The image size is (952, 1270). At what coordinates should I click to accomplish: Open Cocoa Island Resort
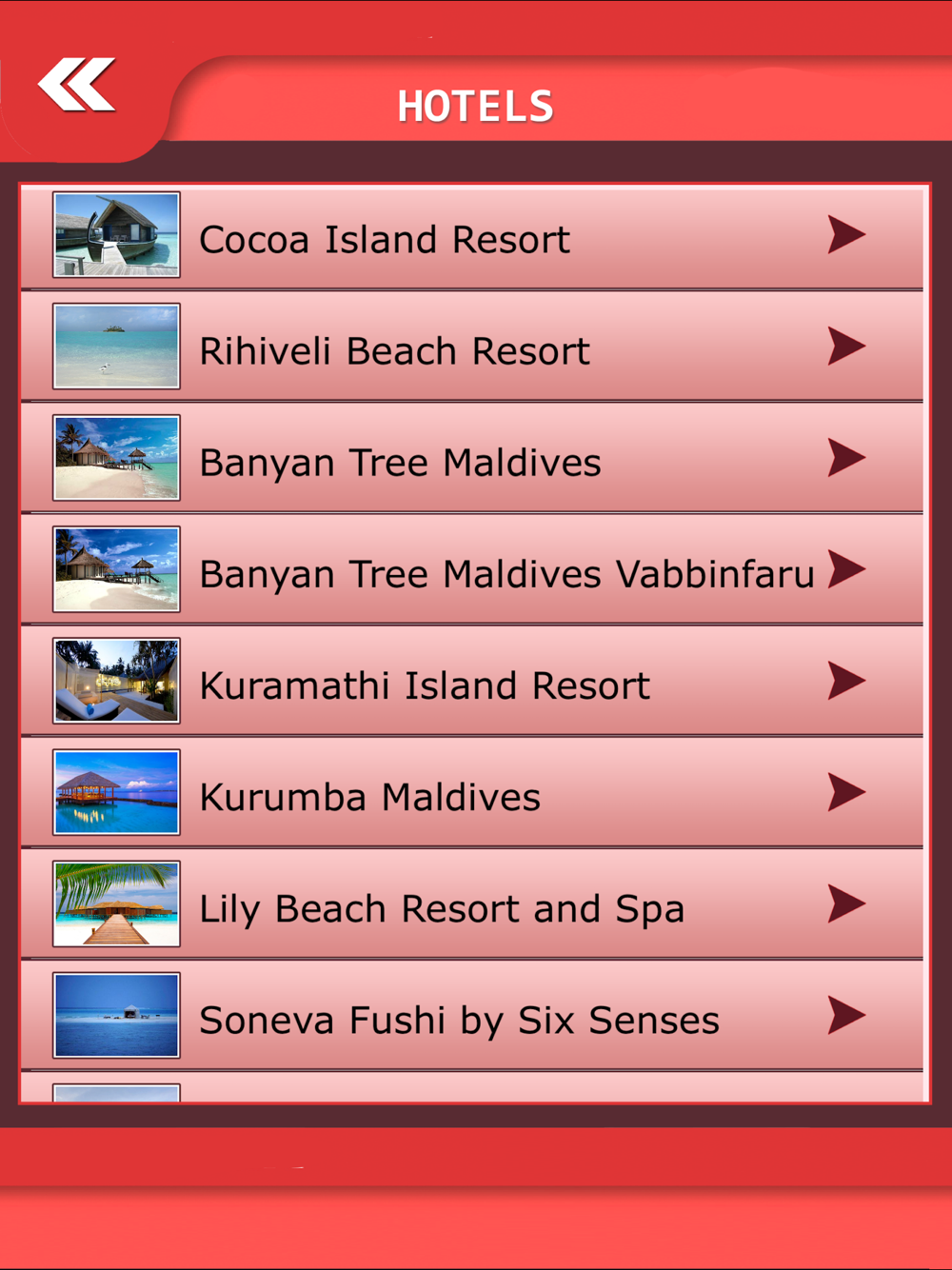(472, 236)
